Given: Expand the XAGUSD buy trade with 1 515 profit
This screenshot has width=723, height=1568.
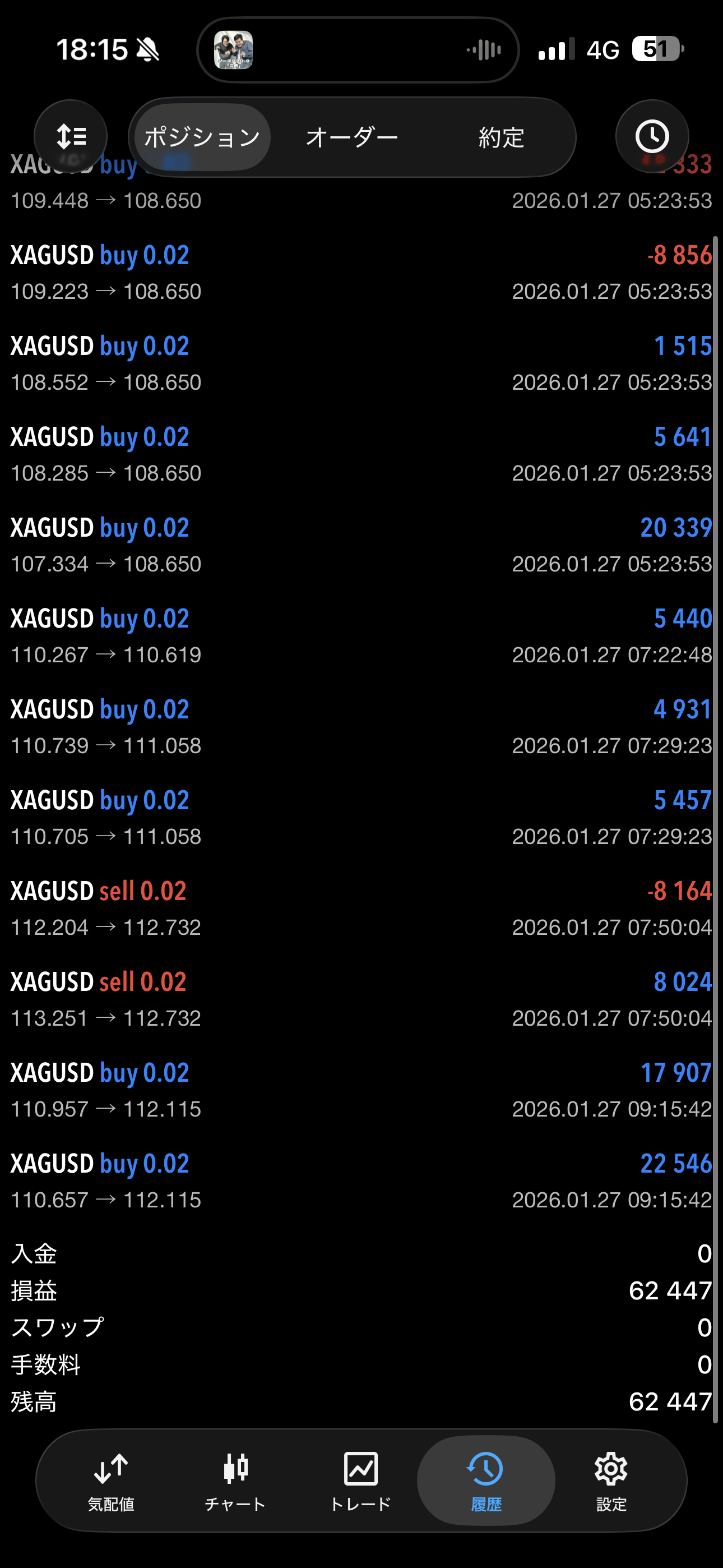Looking at the screenshot, I should coord(361,363).
